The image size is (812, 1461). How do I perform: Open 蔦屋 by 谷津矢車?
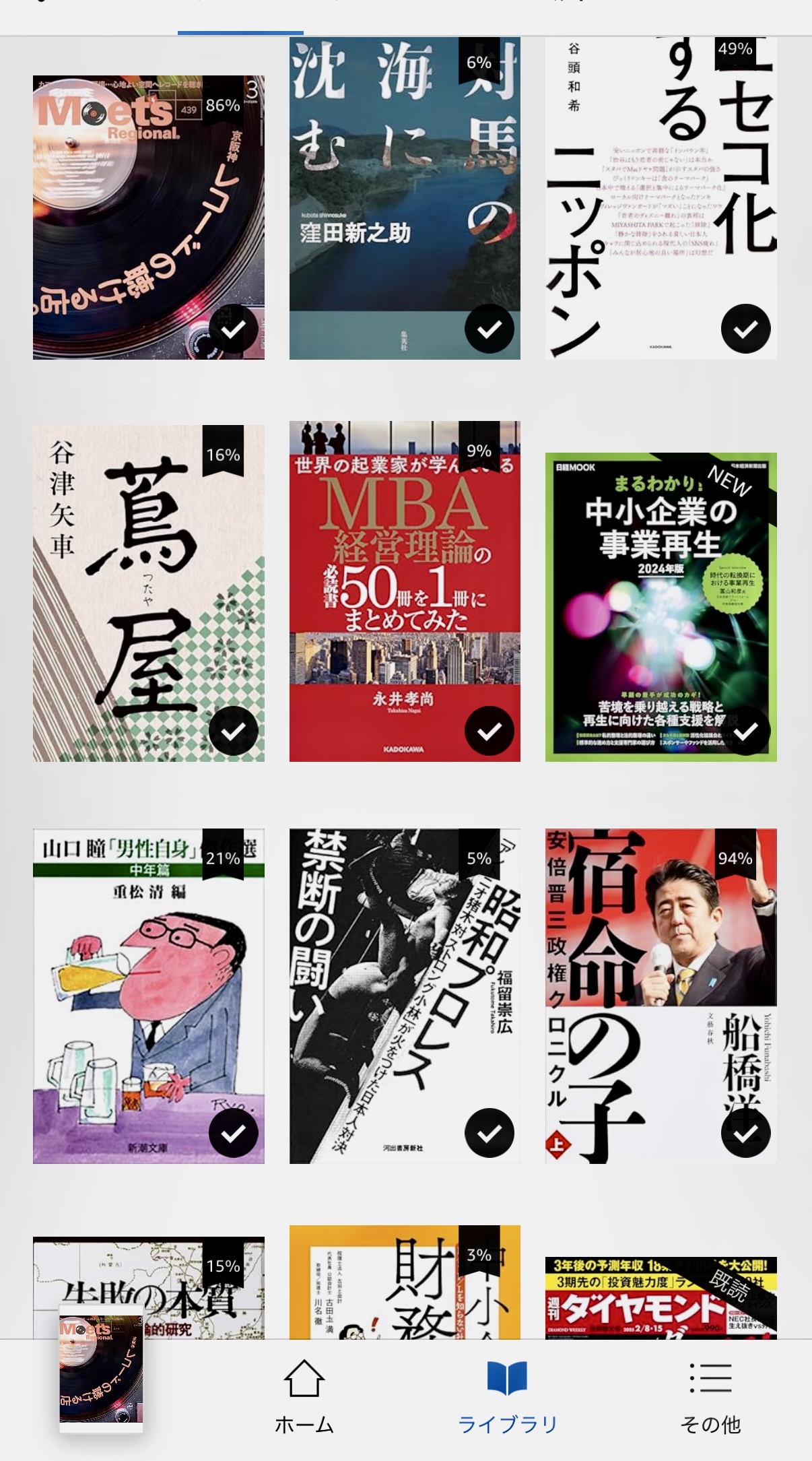148,593
